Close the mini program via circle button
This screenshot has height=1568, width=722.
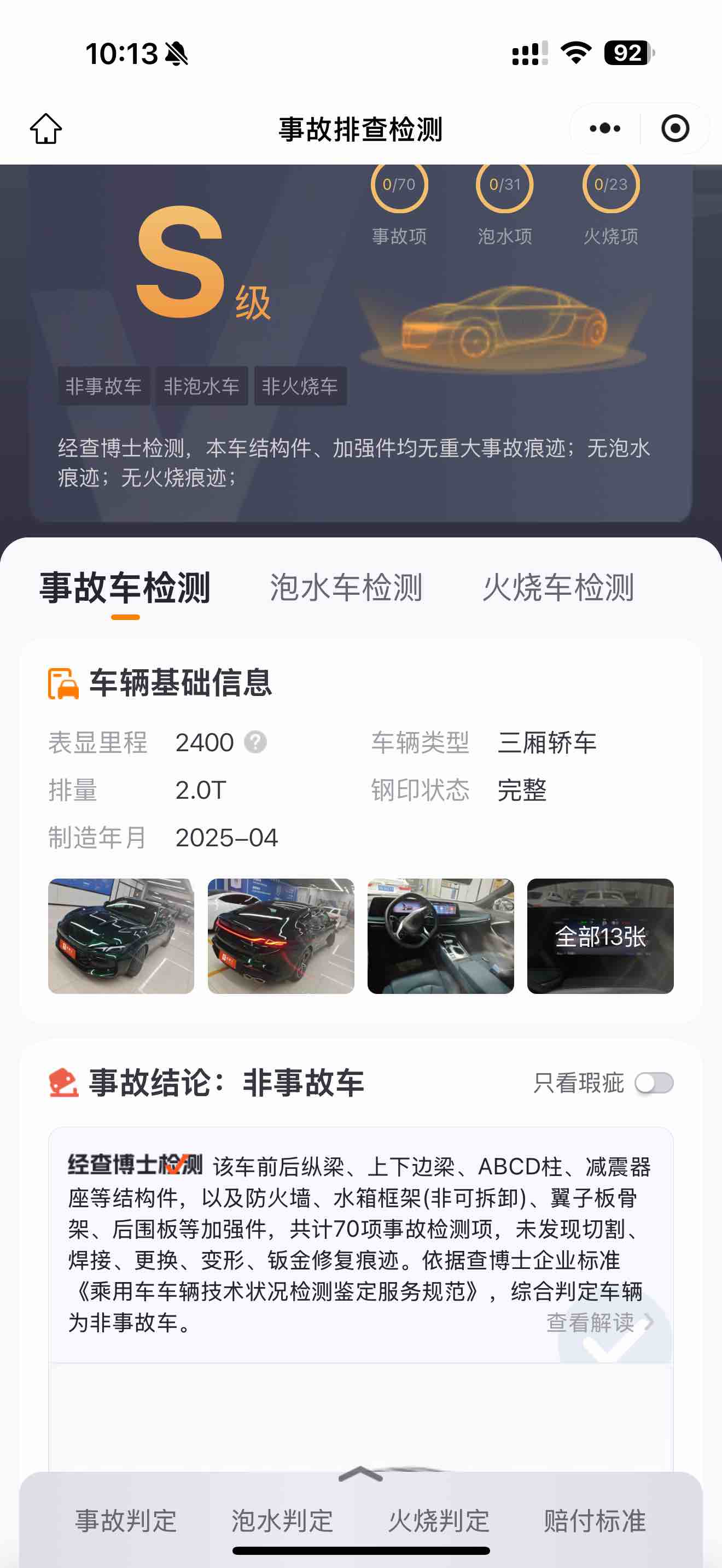(675, 128)
